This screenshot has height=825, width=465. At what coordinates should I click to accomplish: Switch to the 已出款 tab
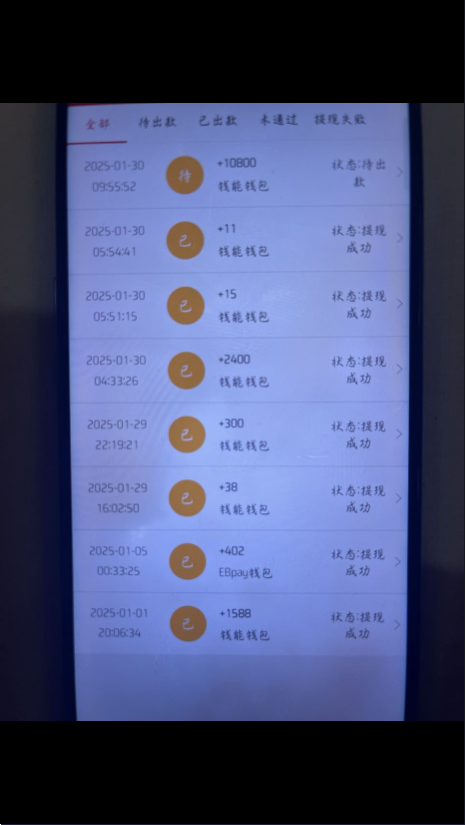(218, 120)
